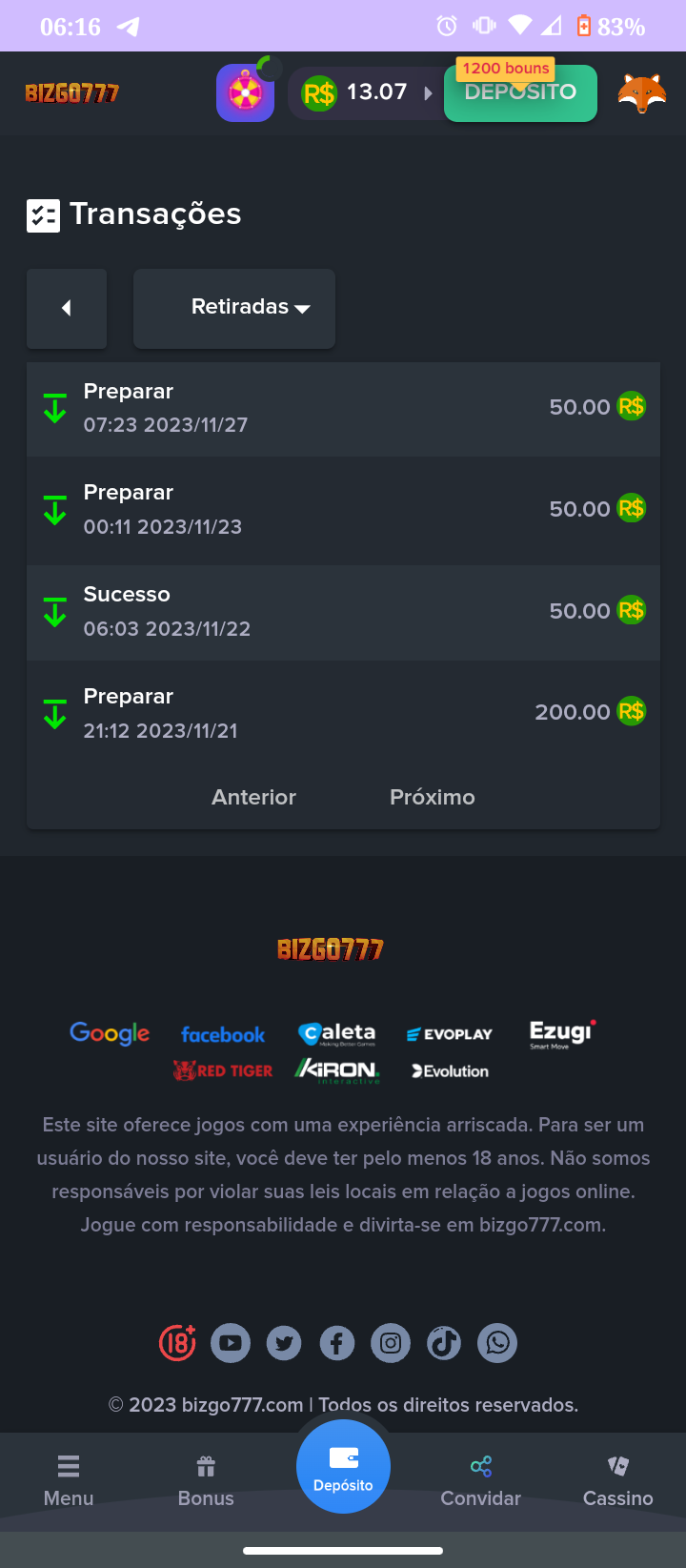
Task: Visit the Facebook page icon
Action: (337, 1343)
